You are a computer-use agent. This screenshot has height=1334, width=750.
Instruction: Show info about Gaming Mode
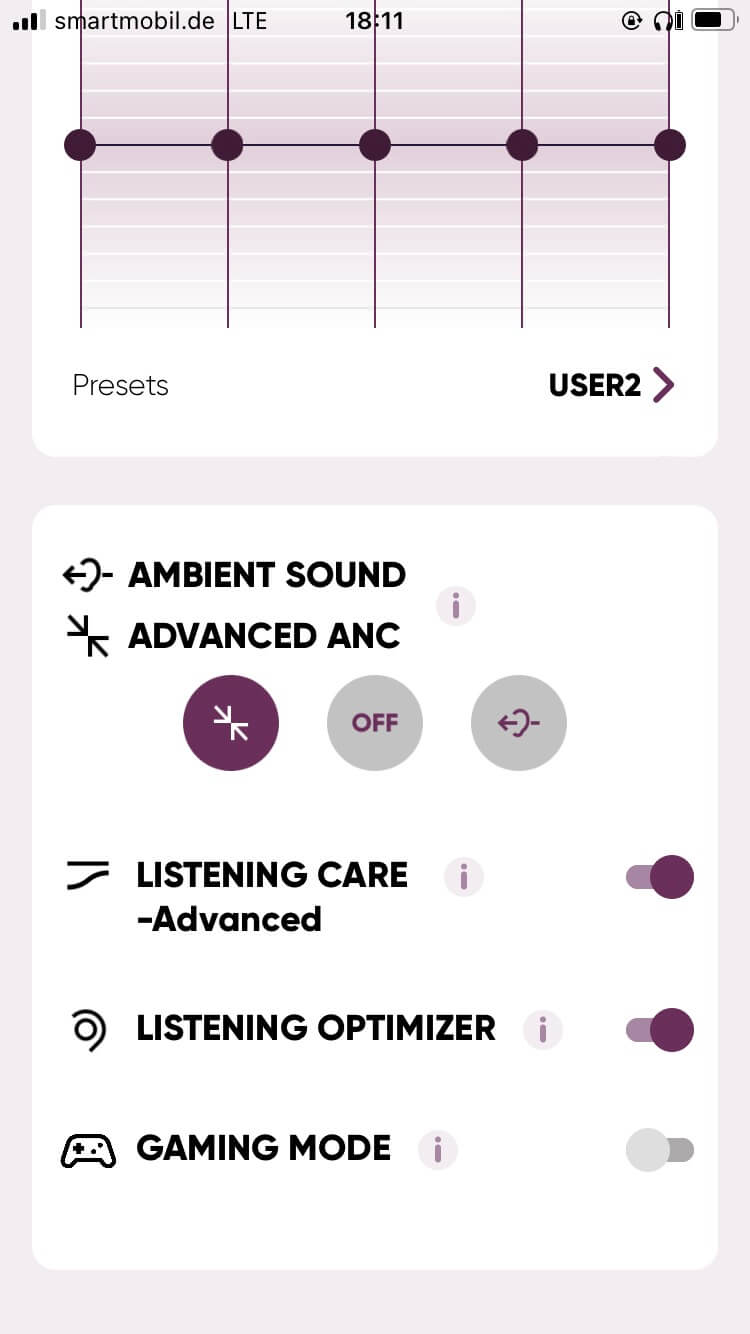click(438, 1150)
